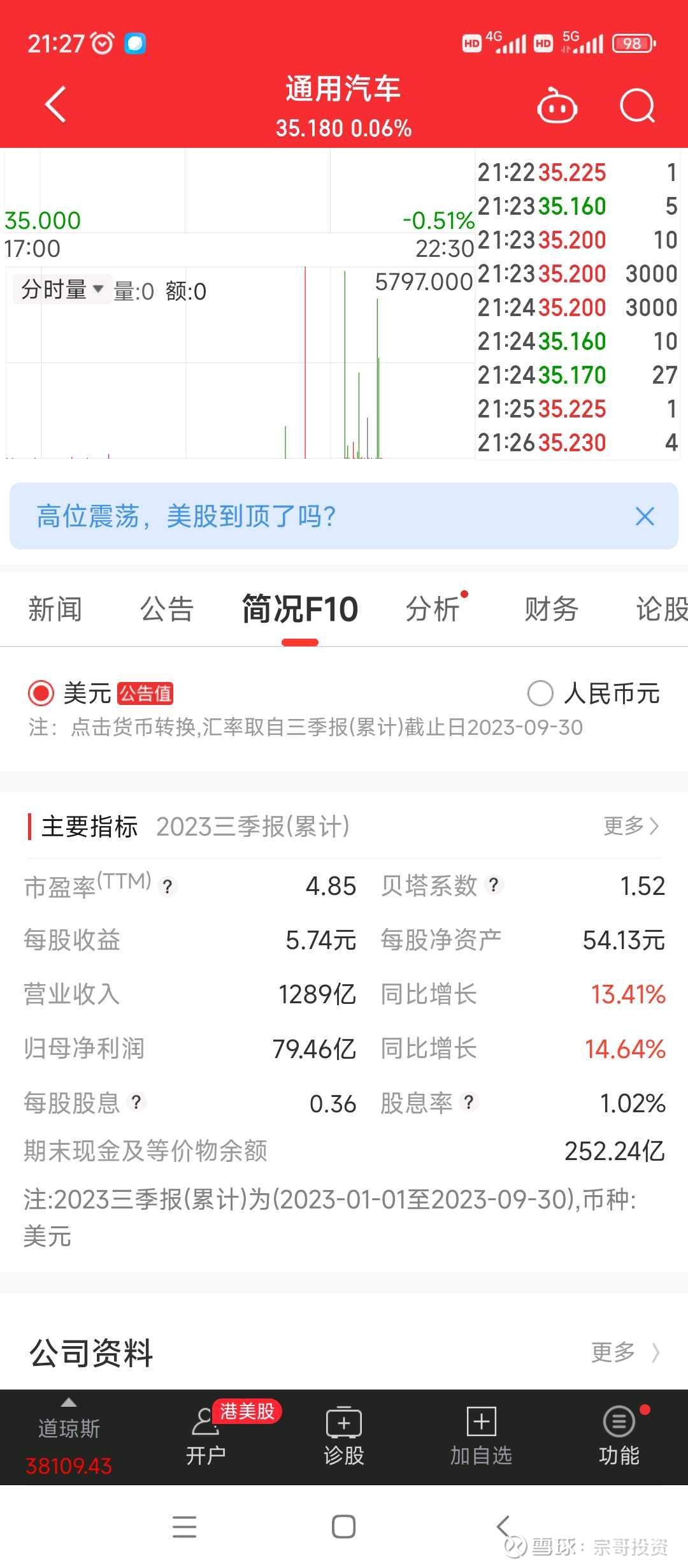
Task: Open the 分时量 indicator dropdown
Action: coord(62,290)
